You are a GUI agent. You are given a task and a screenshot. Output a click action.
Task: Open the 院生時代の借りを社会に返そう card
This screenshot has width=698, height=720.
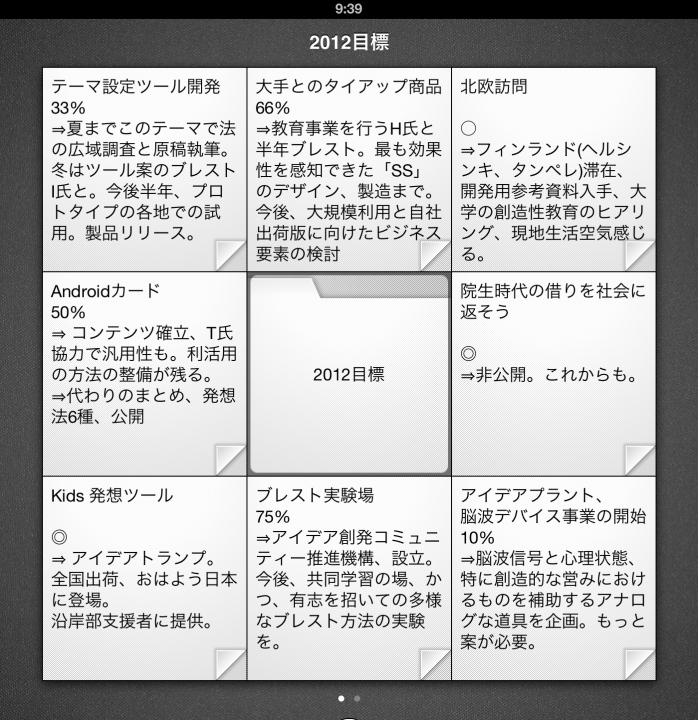coord(553,373)
